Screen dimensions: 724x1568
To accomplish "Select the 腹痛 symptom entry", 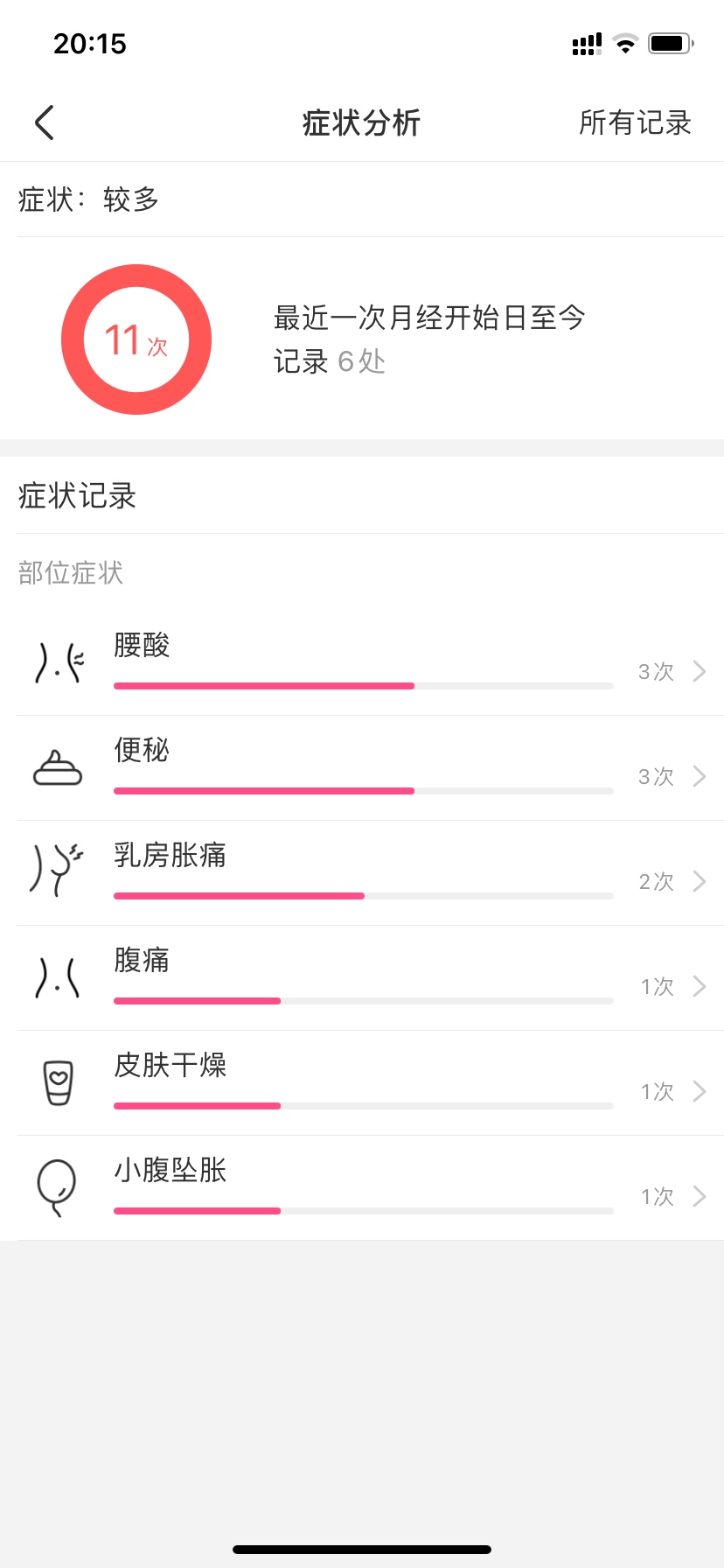I will pyautogui.click(x=362, y=978).
